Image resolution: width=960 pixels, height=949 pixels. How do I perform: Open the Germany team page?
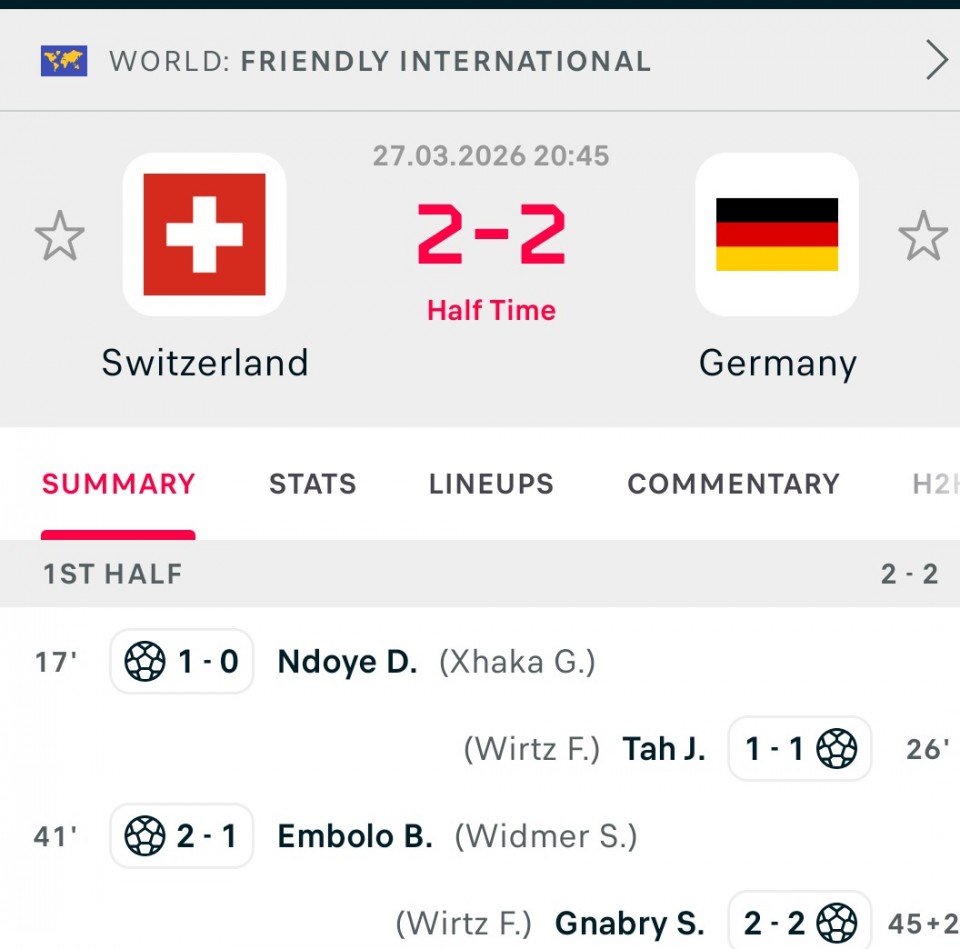tap(777, 235)
